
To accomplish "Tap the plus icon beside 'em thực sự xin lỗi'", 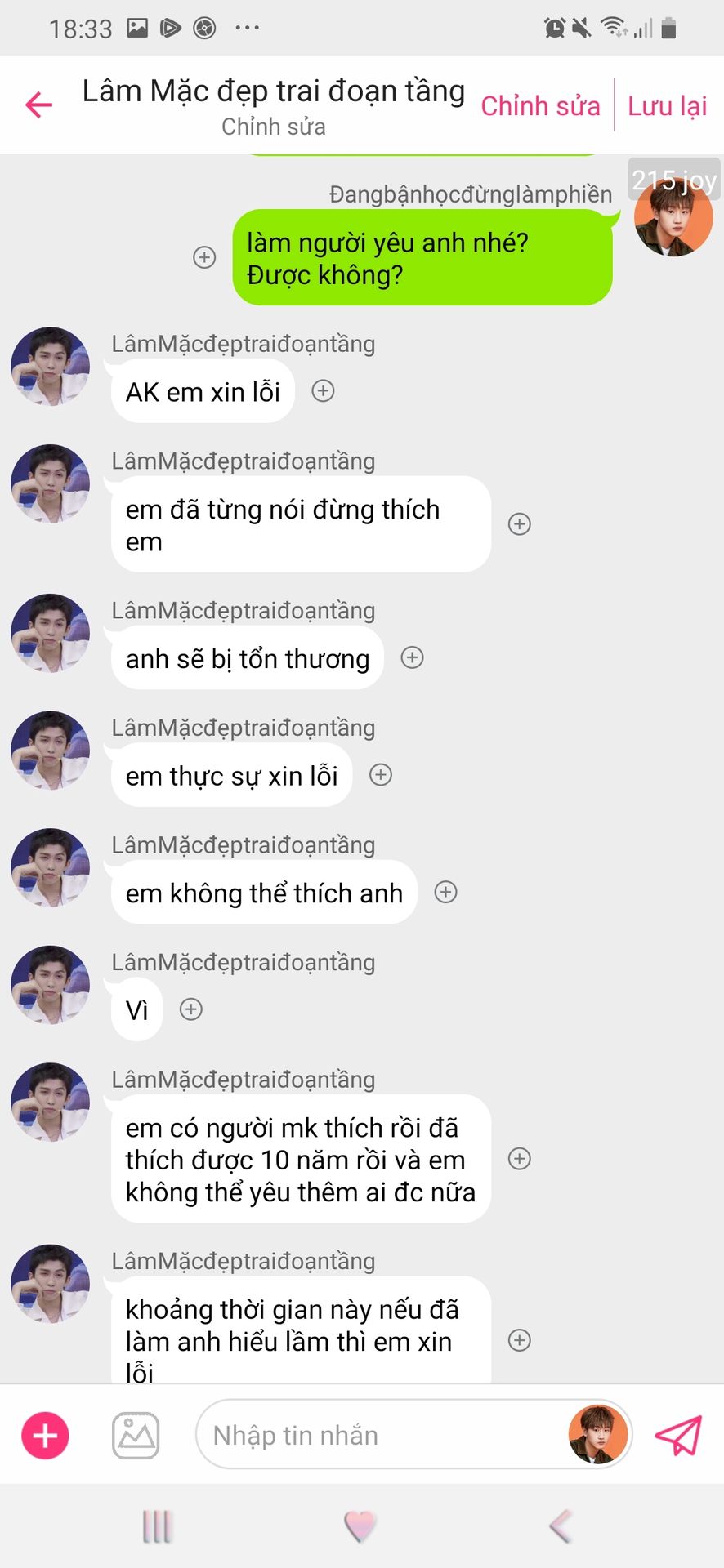I will (x=381, y=775).
